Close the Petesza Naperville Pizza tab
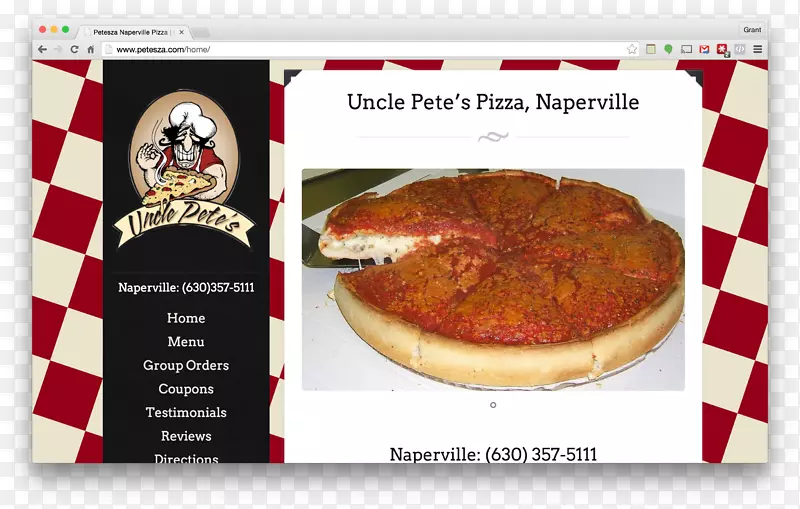The image size is (800, 509). [x=181, y=32]
